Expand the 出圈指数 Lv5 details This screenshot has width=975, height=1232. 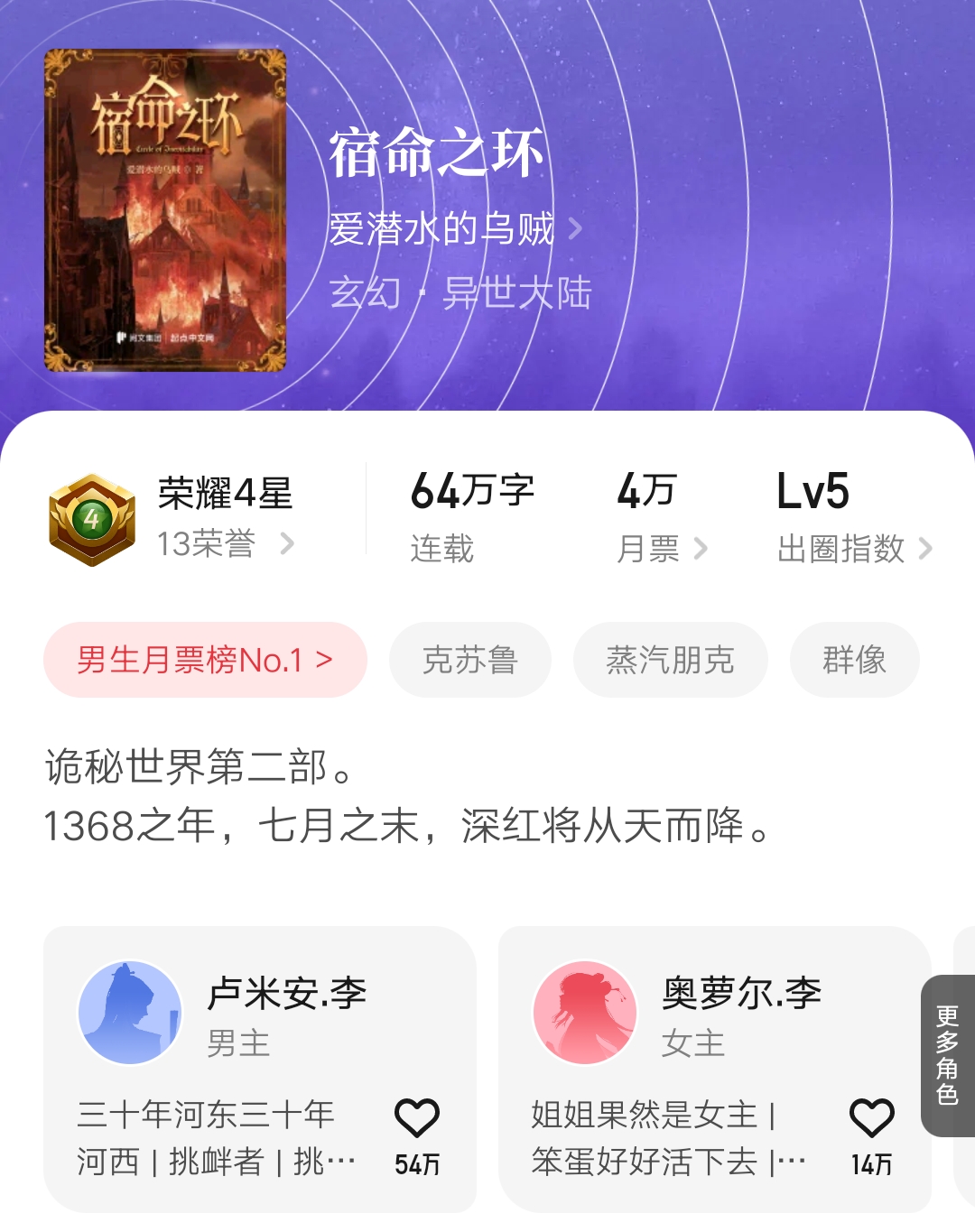849,551
